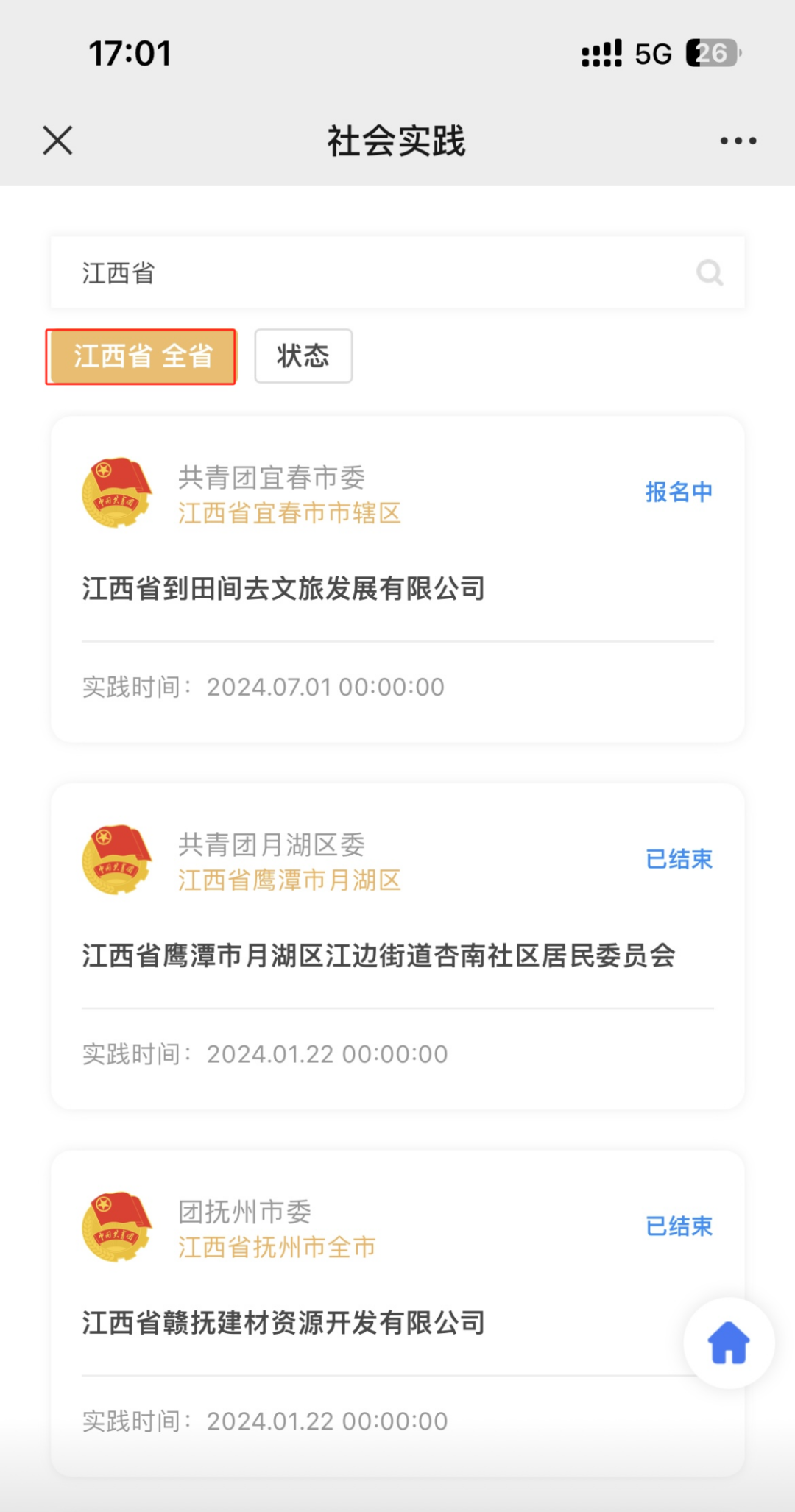Tap the magnifier search icon
Image resolution: width=795 pixels, height=1512 pixels.
pyautogui.click(x=710, y=273)
